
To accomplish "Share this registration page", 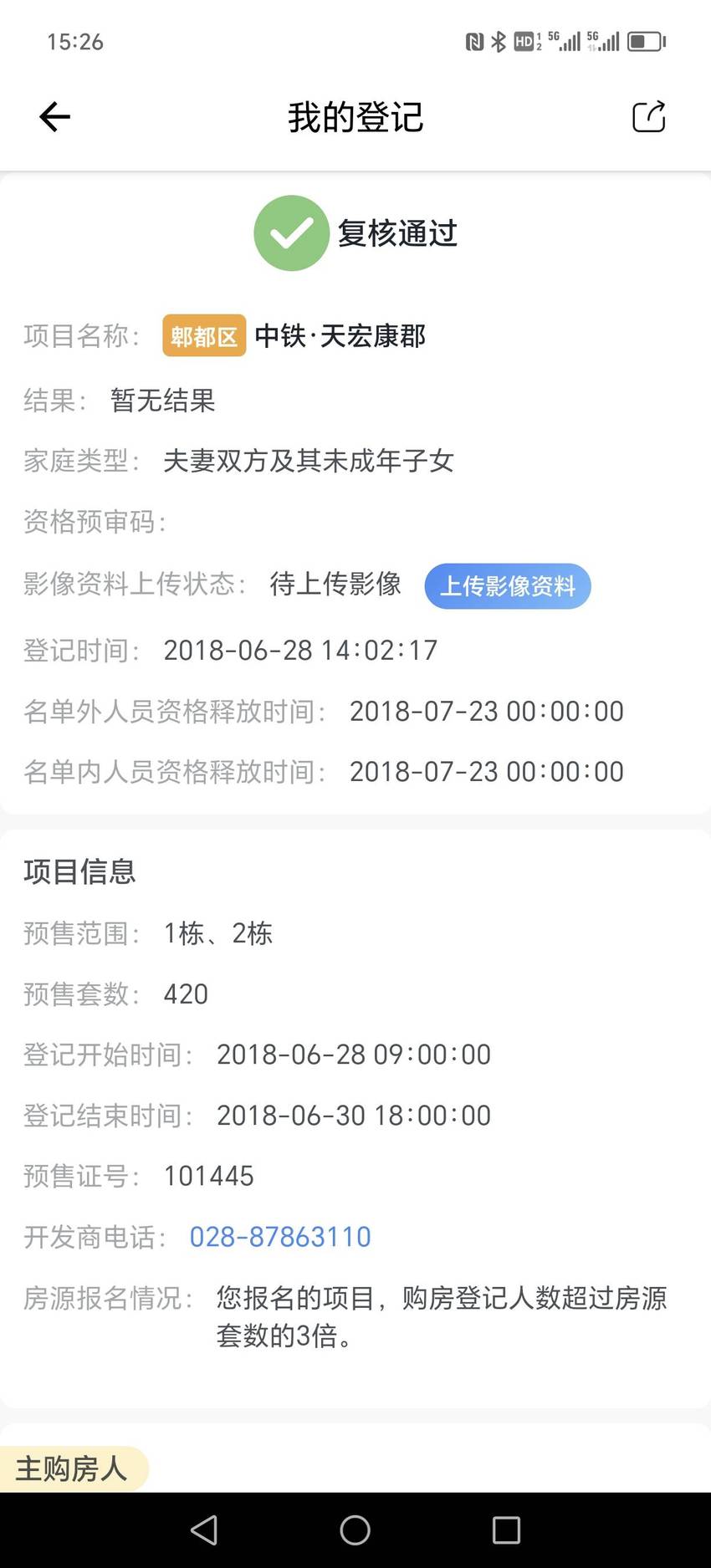I will pos(648,116).
